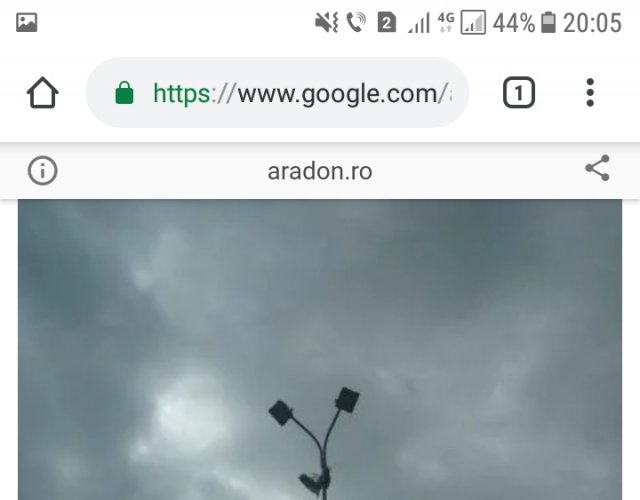This screenshot has height=500, width=640.
Task: View image info icon
Action: coord(42,171)
